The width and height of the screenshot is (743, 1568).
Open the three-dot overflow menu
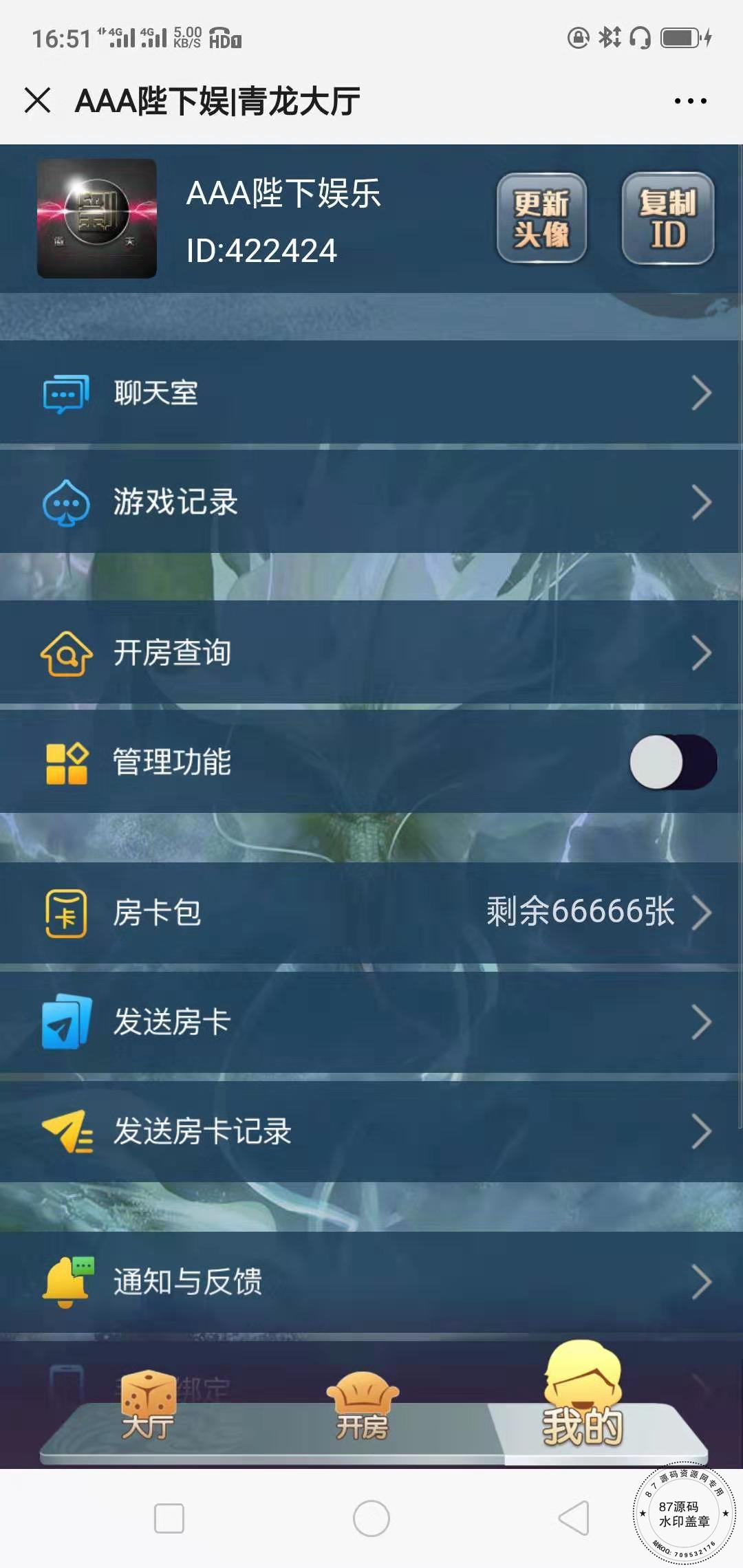pyautogui.click(x=690, y=101)
